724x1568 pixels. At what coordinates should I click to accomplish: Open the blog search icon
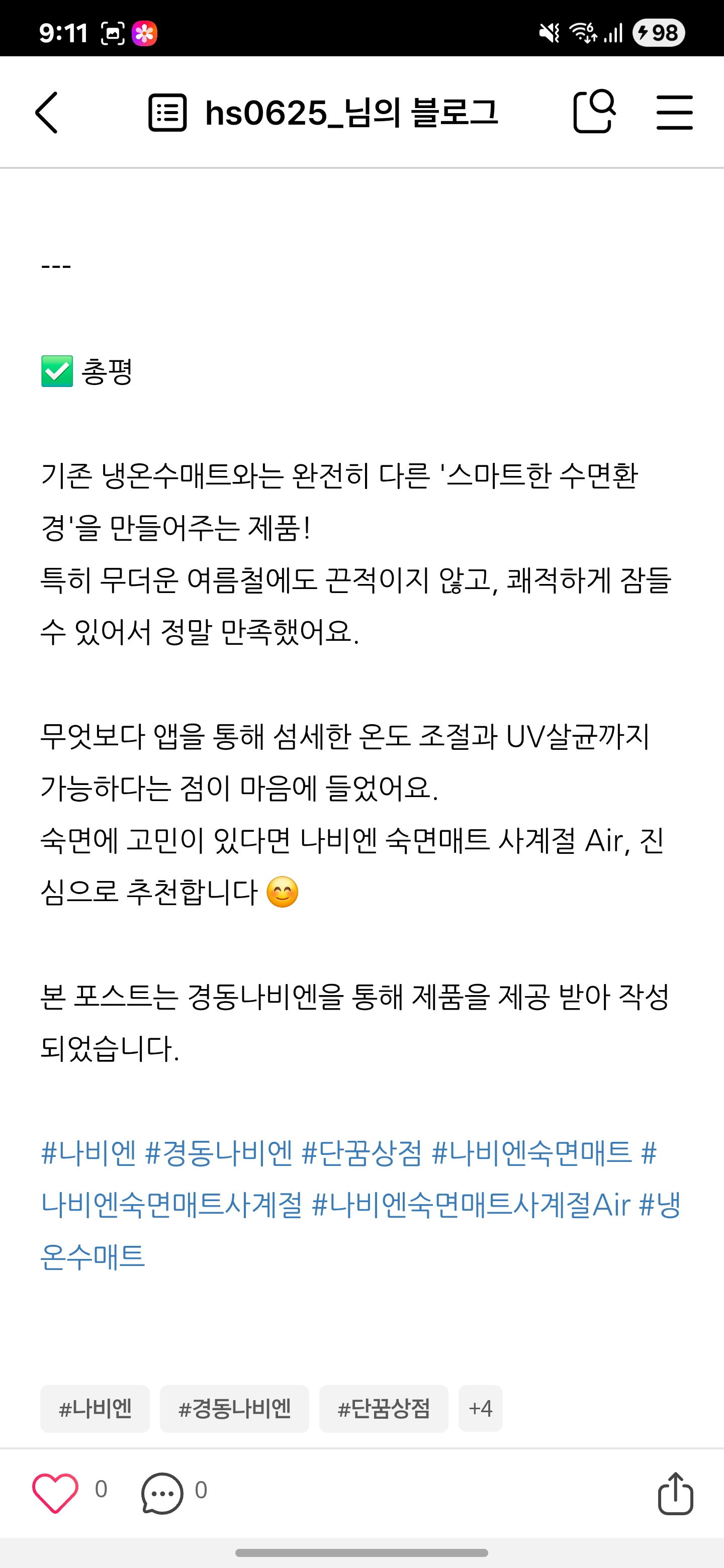[x=594, y=113]
